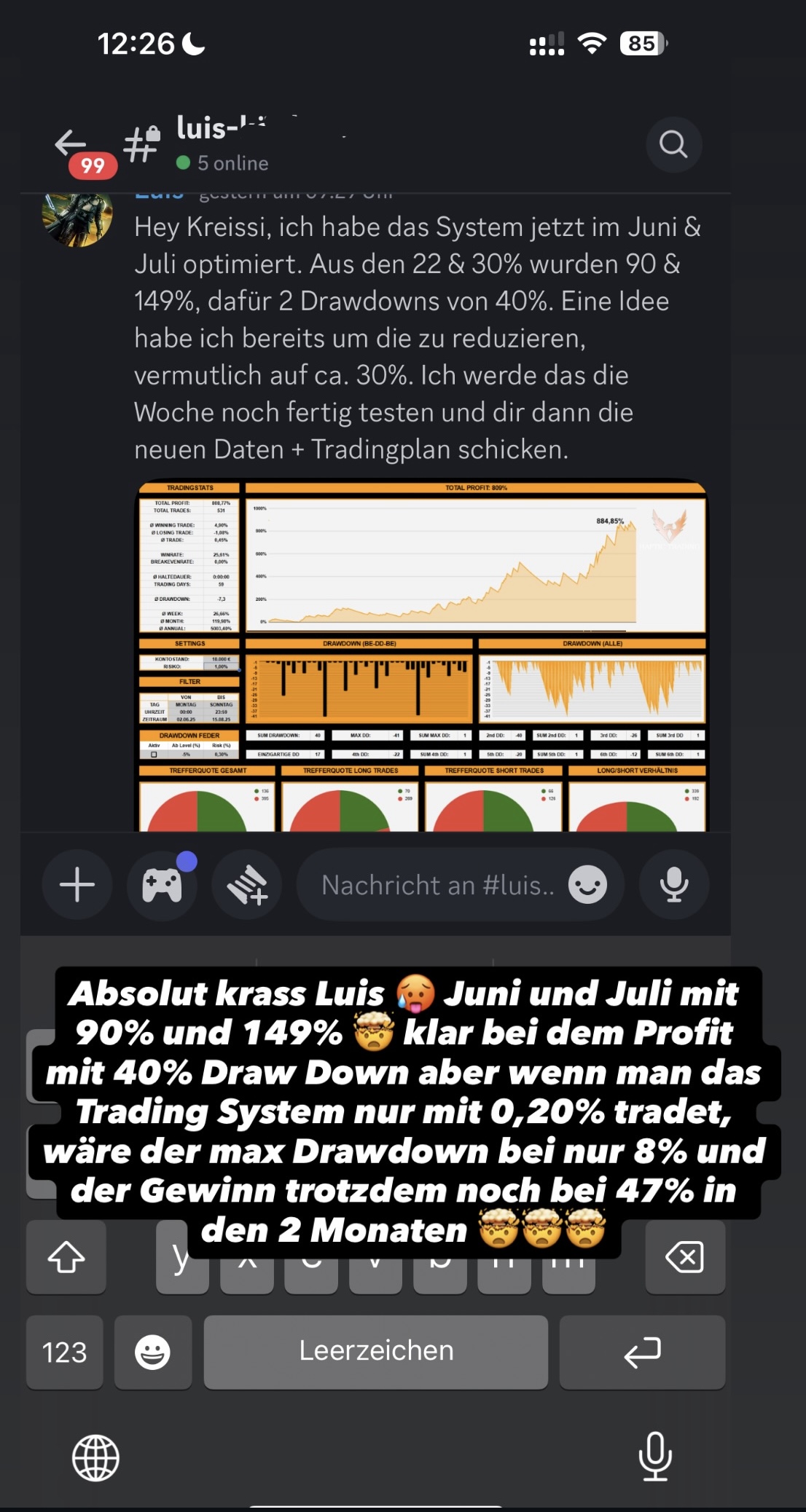Open search in this channel
The image size is (806, 1512).
[673, 144]
